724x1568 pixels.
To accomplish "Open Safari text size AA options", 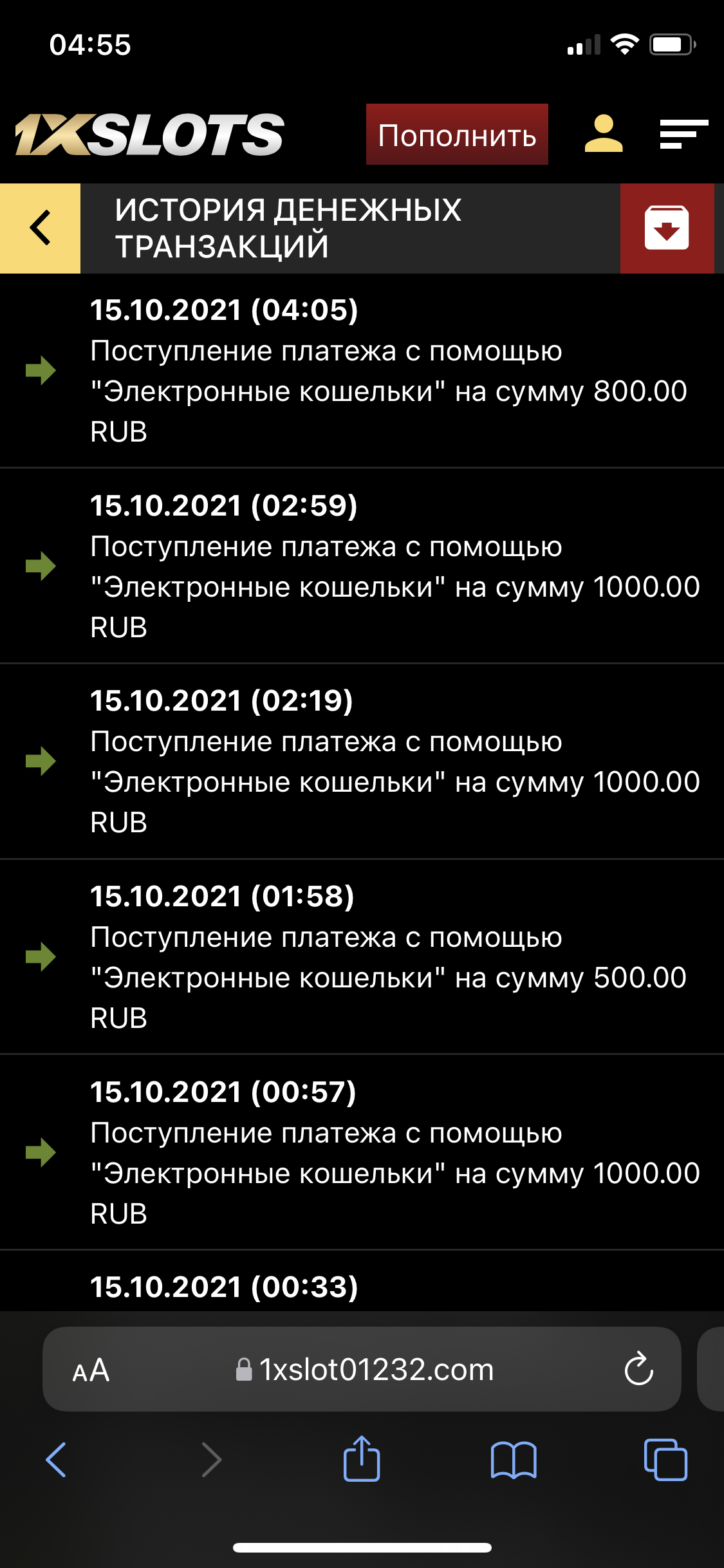I will click(x=91, y=1370).
